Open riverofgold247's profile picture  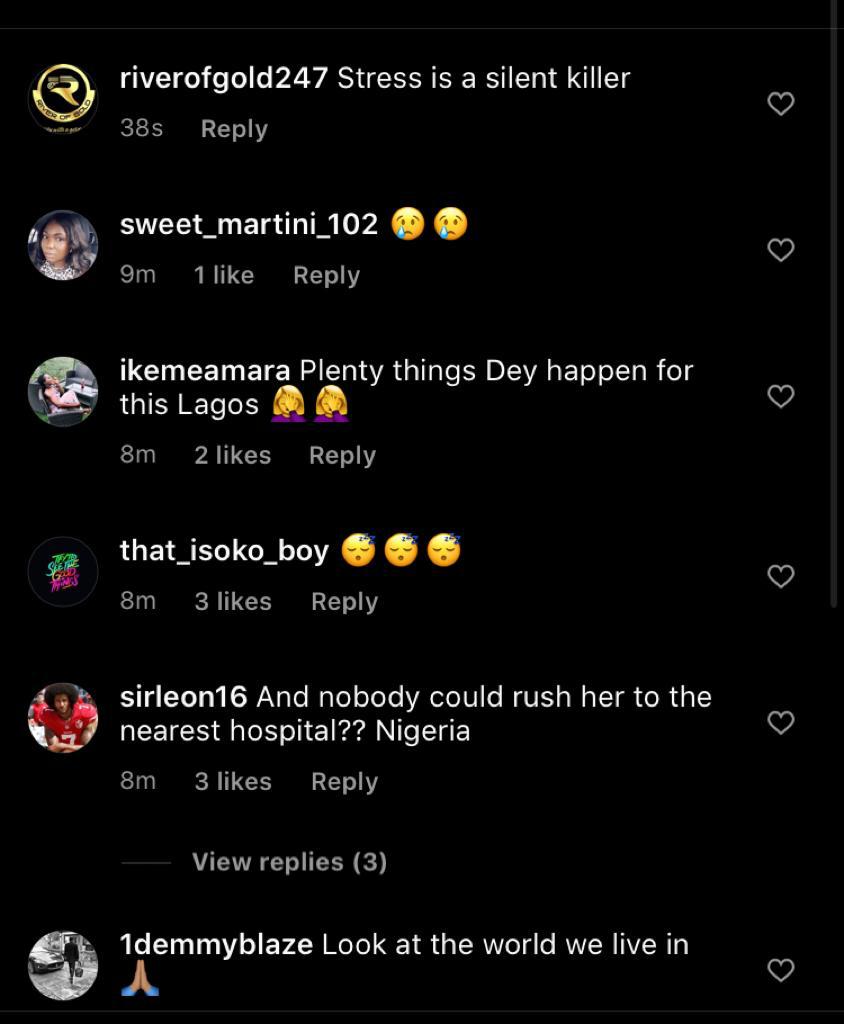coord(63,99)
